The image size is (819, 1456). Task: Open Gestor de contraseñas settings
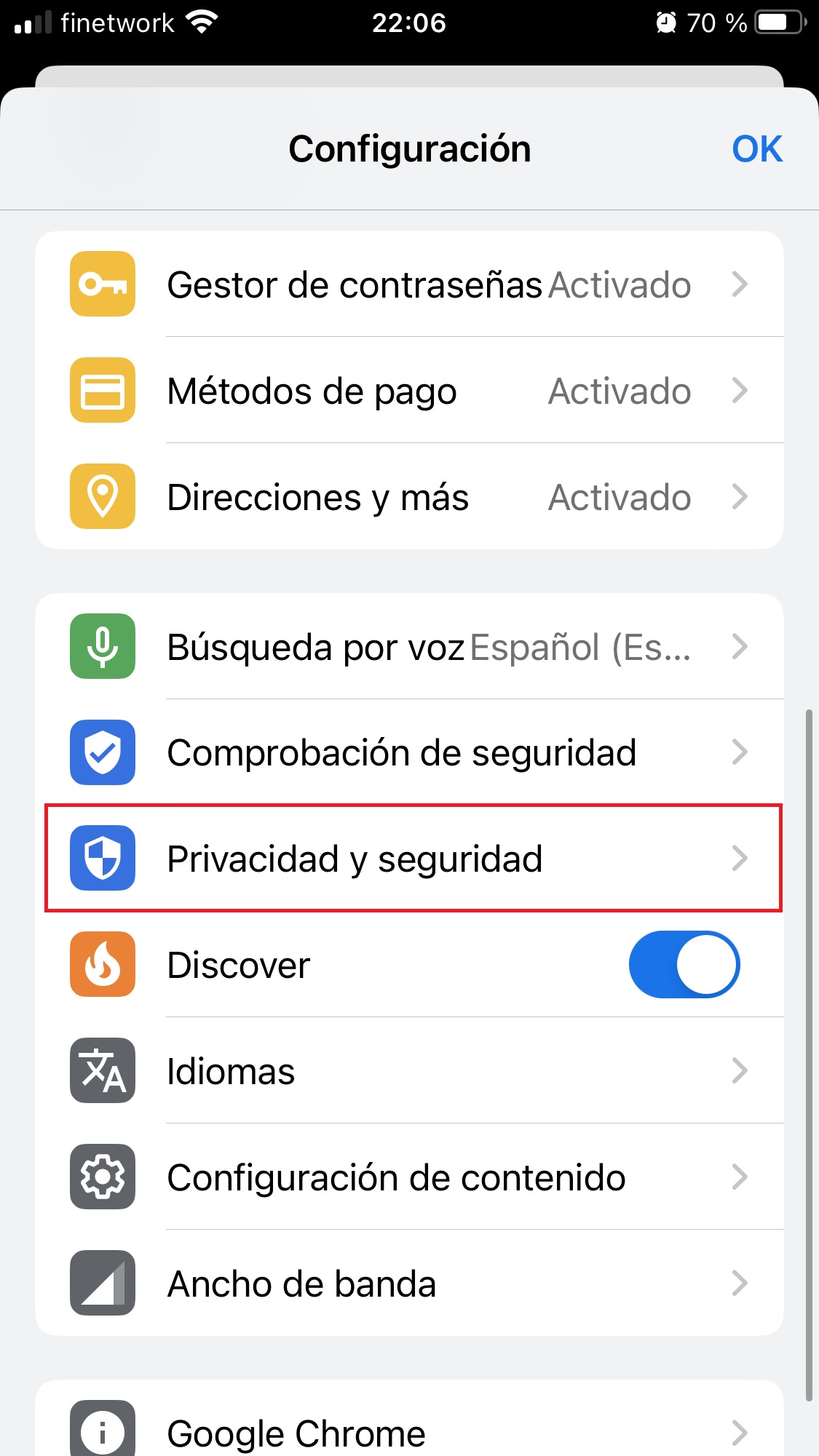pos(409,285)
